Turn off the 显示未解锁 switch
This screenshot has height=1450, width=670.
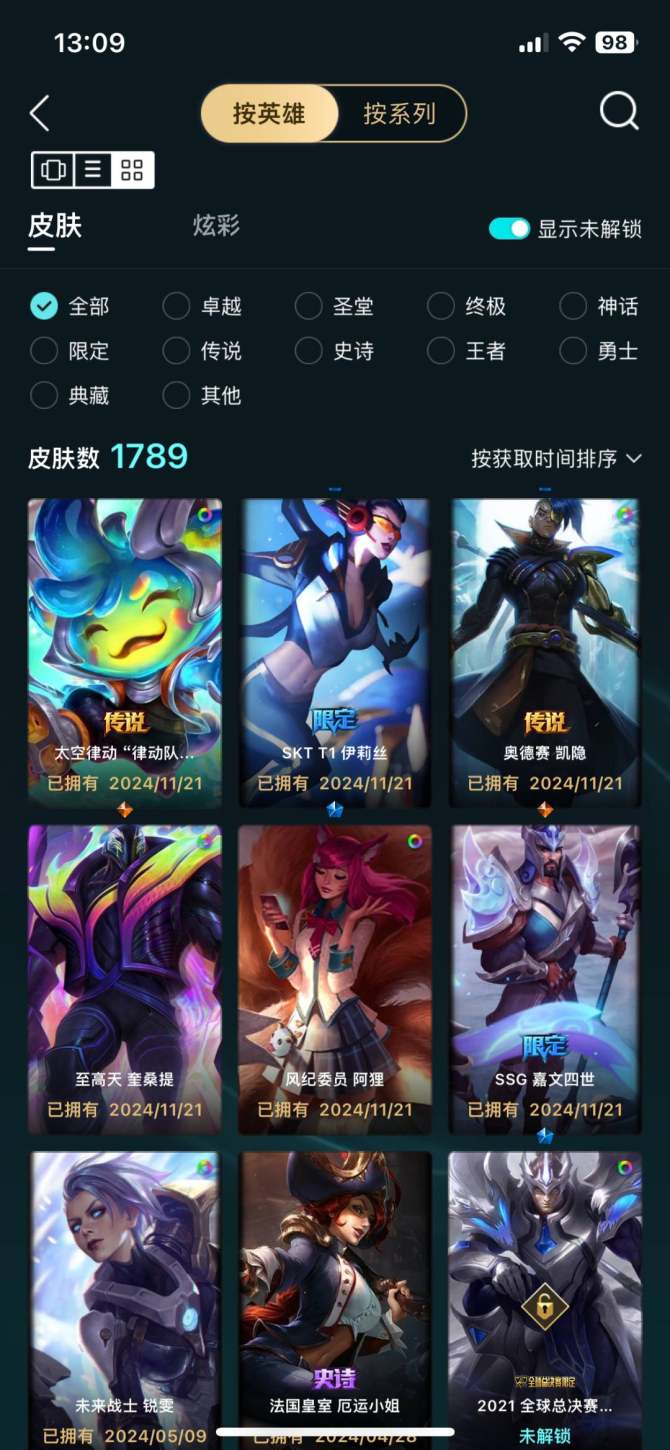point(509,228)
